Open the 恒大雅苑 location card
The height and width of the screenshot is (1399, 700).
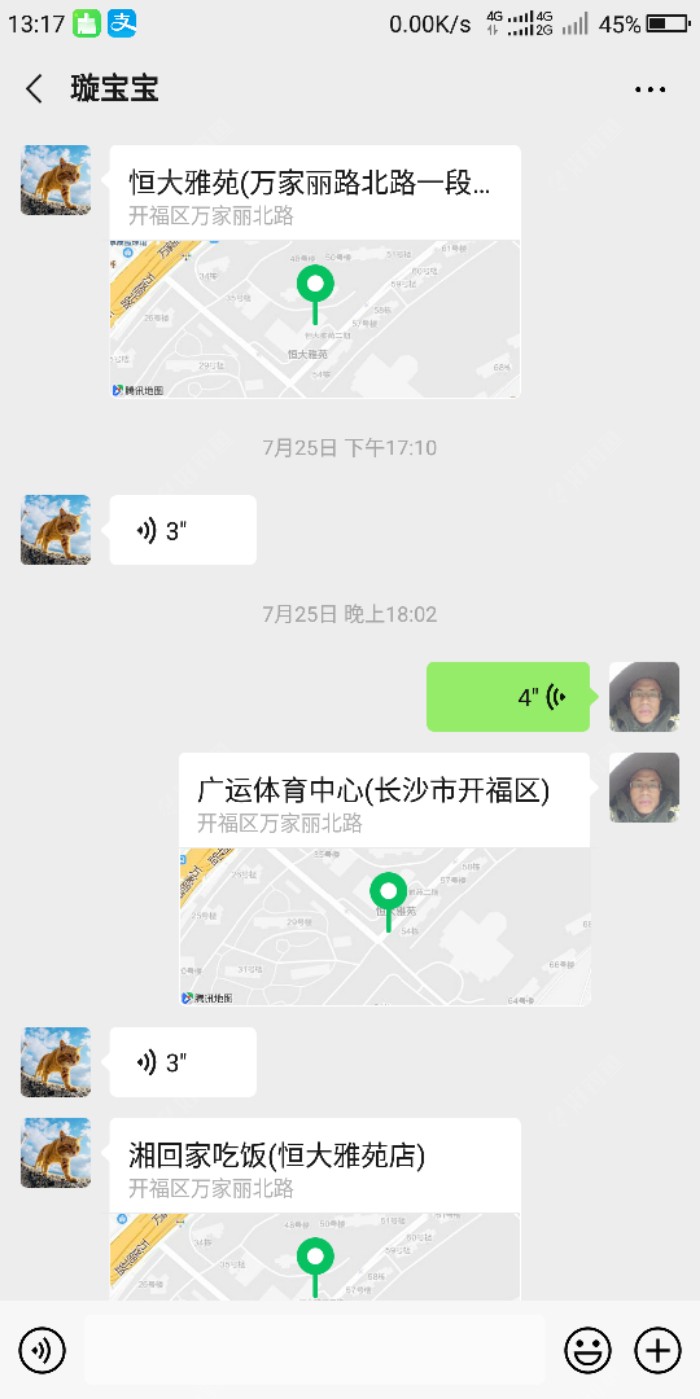(x=315, y=272)
